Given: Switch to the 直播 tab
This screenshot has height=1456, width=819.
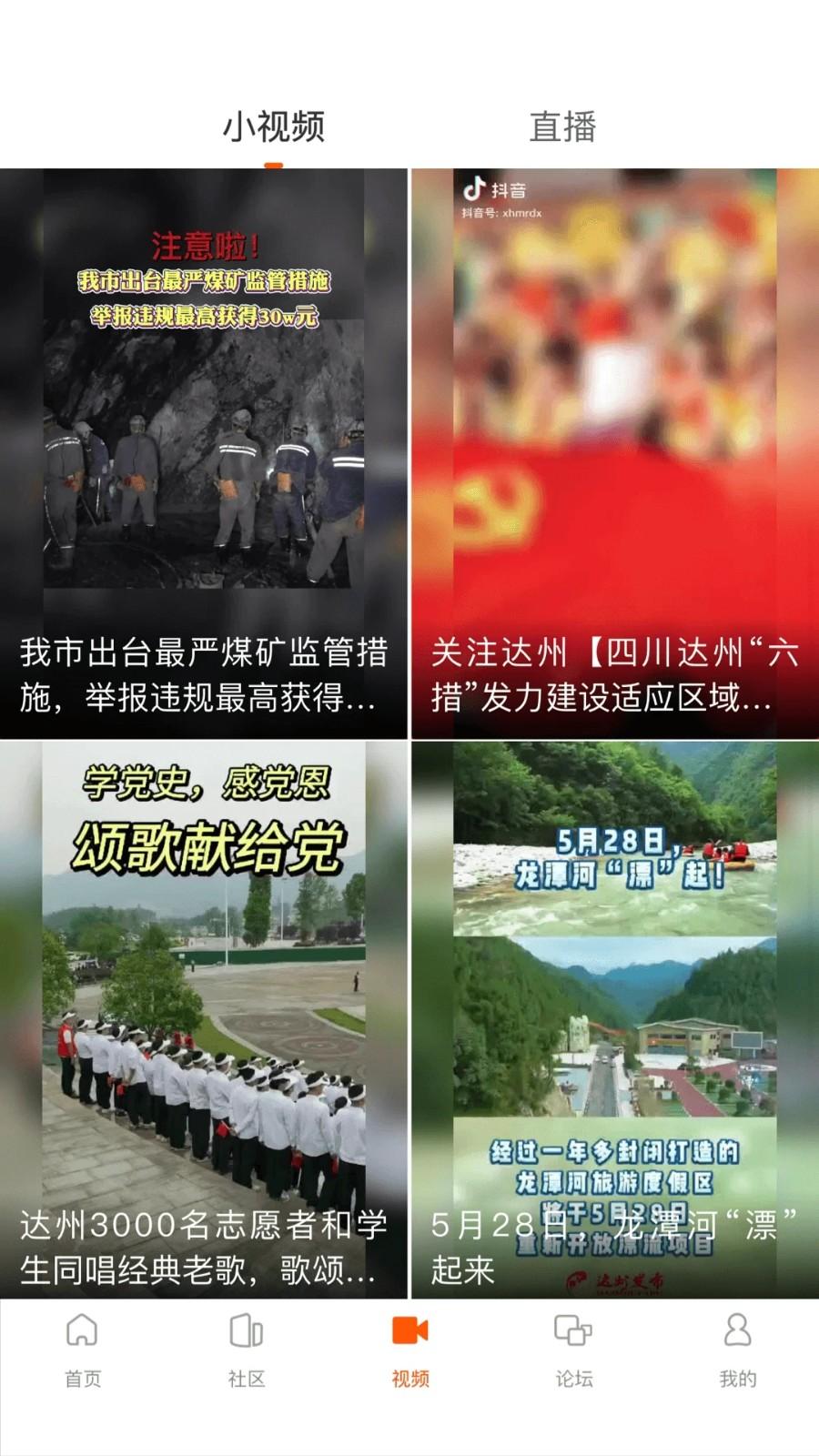Looking at the screenshot, I should pos(562,126).
